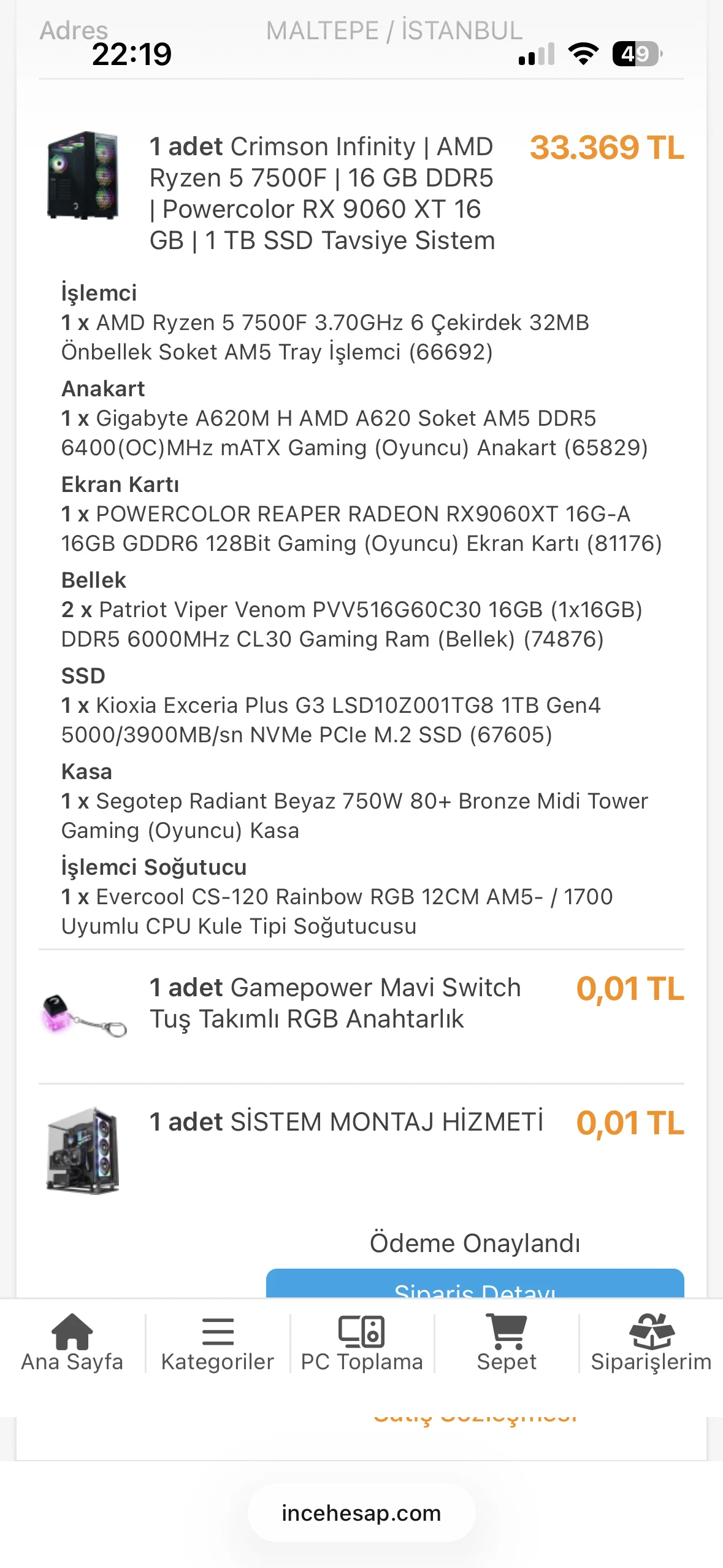Open the Sipariş Detayı button
The image size is (723, 1568).
tap(475, 1286)
